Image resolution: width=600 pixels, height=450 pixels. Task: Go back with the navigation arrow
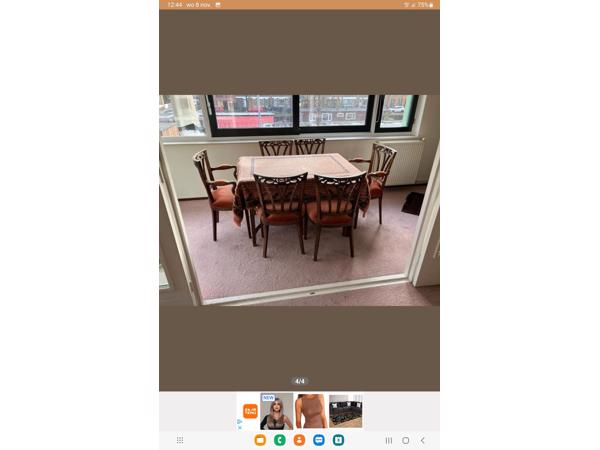click(x=422, y=440)
